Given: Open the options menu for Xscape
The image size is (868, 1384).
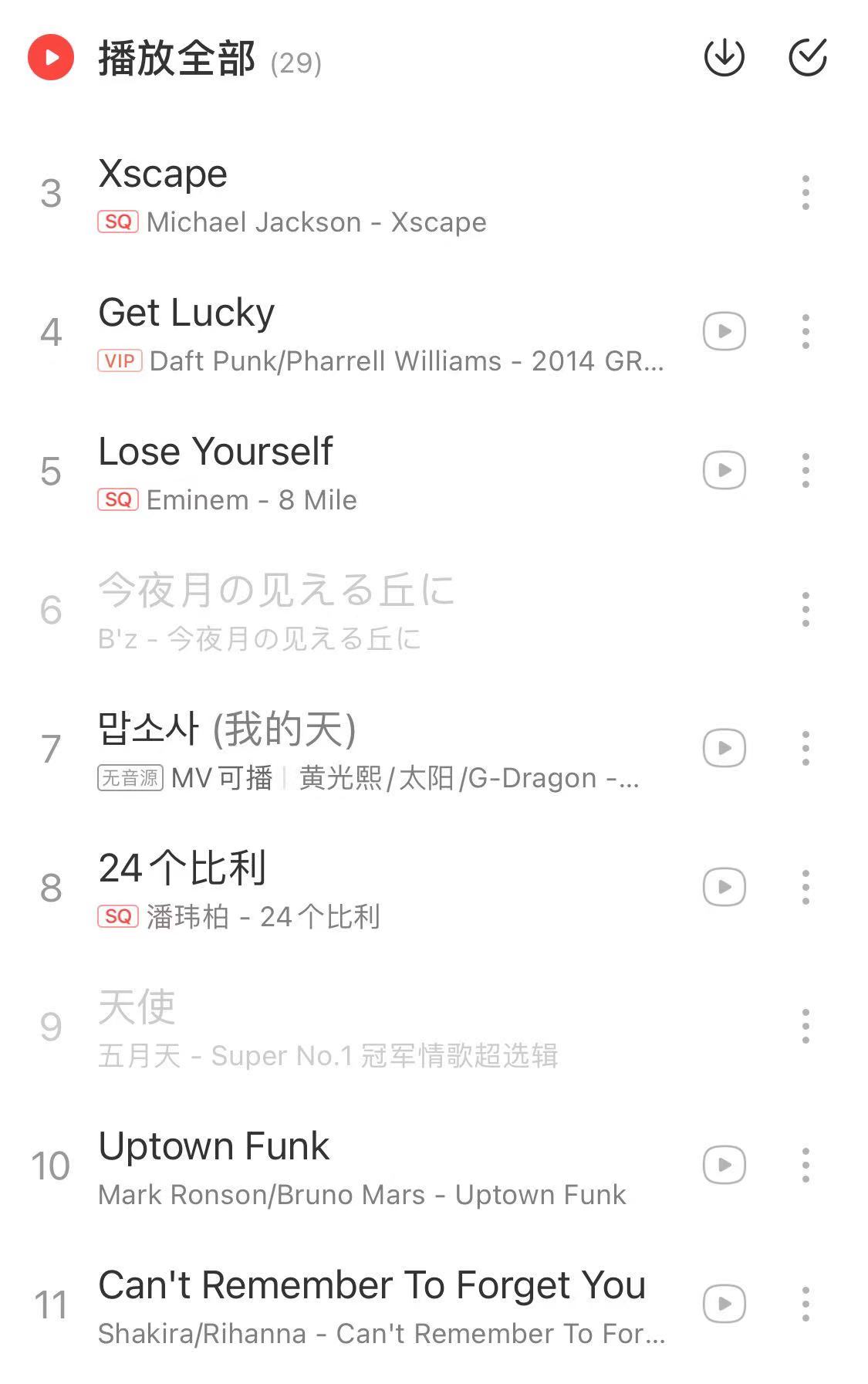Looking at the screenshot, I should [x=806, y=193].
